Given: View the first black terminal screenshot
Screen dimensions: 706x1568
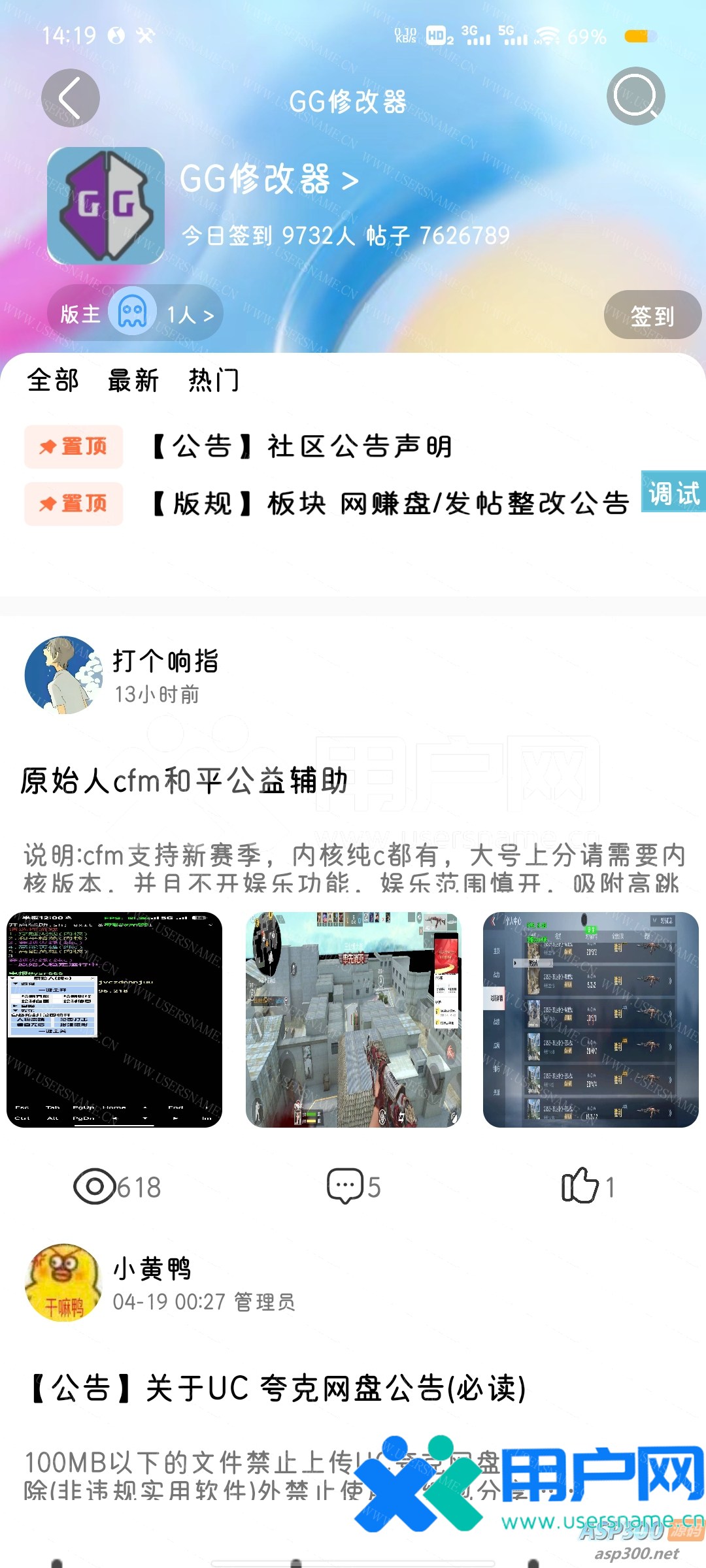Looking at the screenshot, I should (x=114, y=1019).
